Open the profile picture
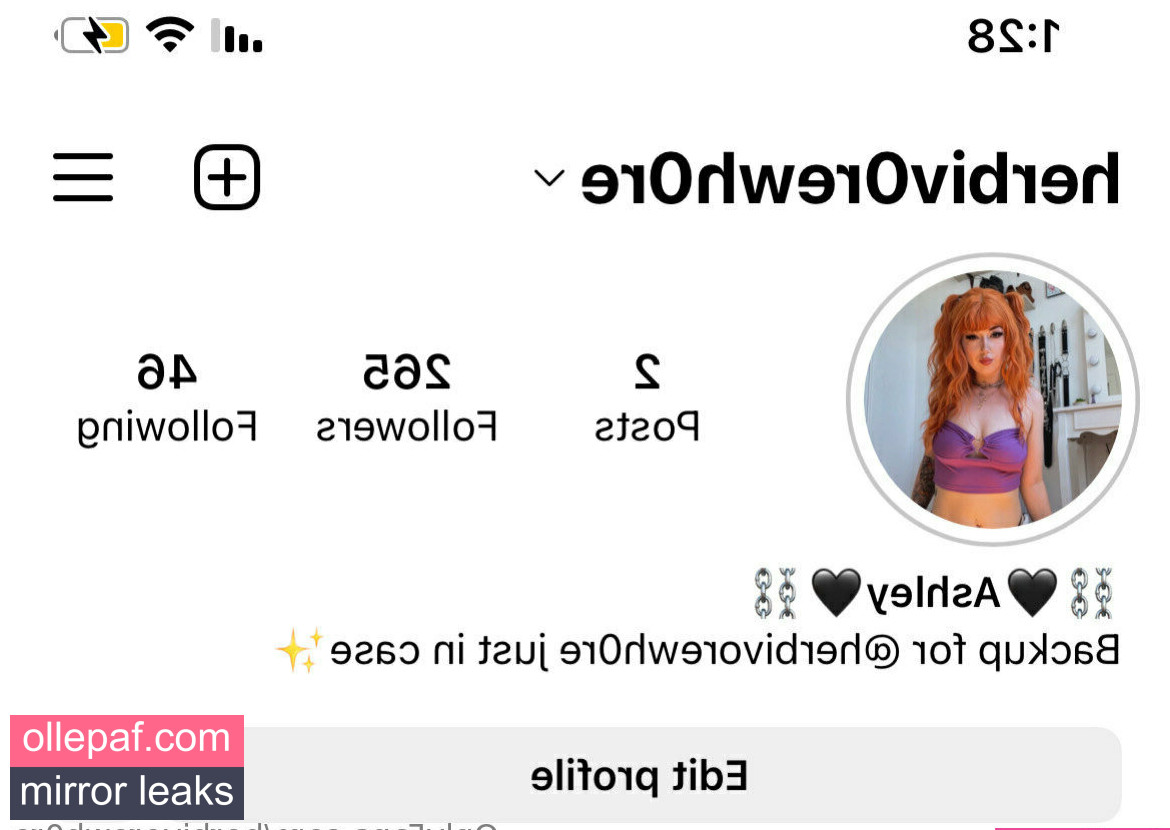This screenshot has width=1170, height=830. 992,400
